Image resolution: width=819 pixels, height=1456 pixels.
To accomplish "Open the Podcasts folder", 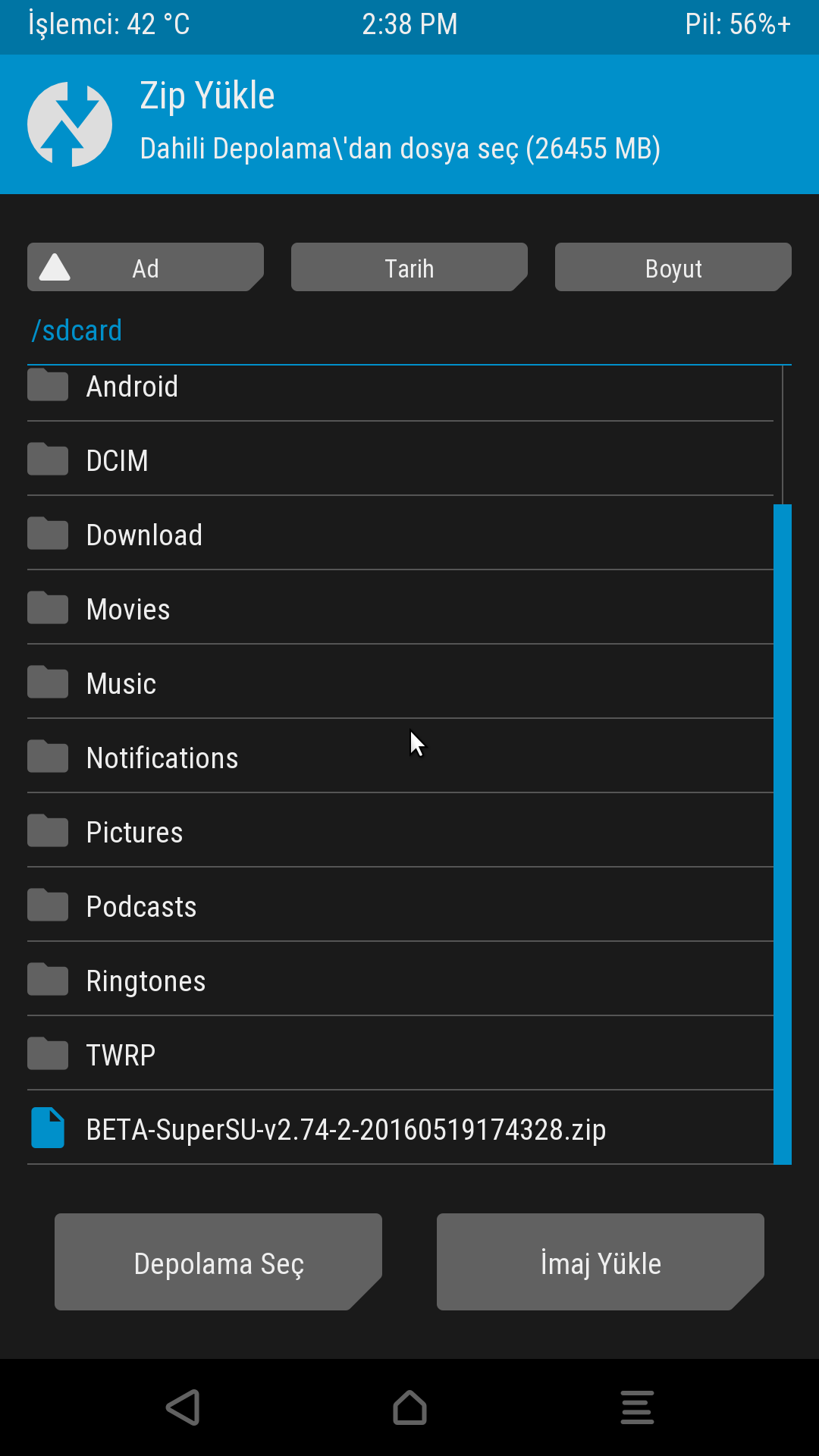I will pos(142,906).
